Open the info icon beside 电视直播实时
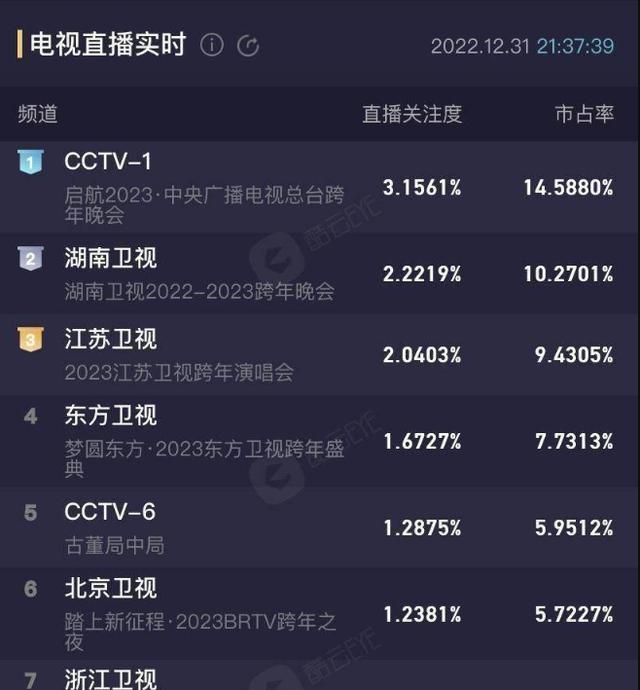The image size is (640, 690). coord(211,45)
